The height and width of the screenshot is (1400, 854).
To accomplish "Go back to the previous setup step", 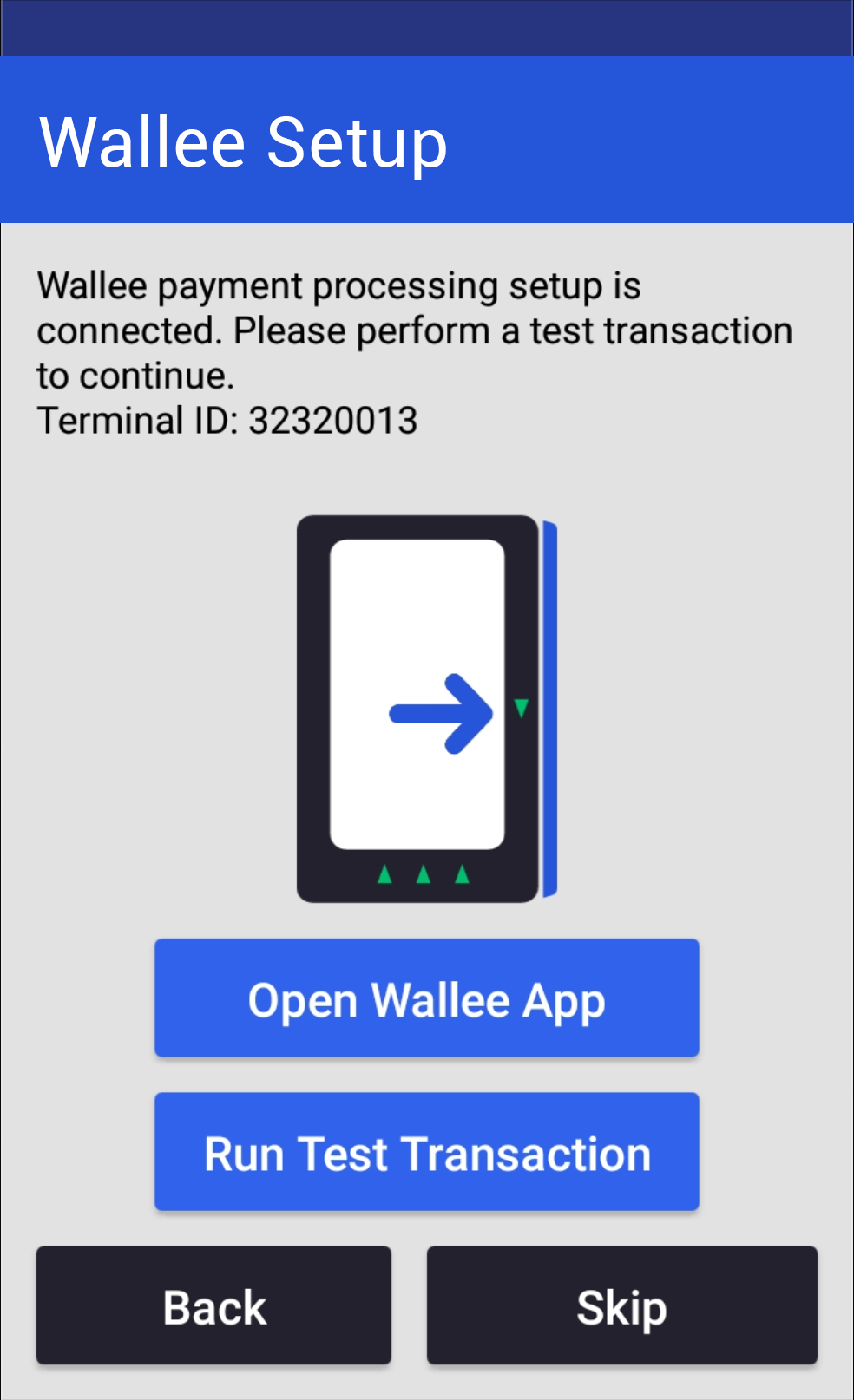I will [213, 1305].
